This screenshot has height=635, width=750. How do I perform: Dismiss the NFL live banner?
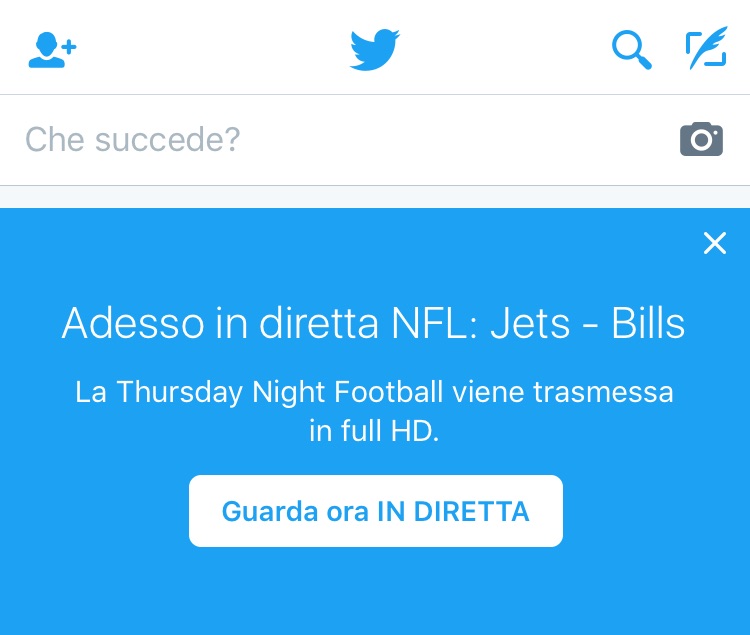pos(714,243)
